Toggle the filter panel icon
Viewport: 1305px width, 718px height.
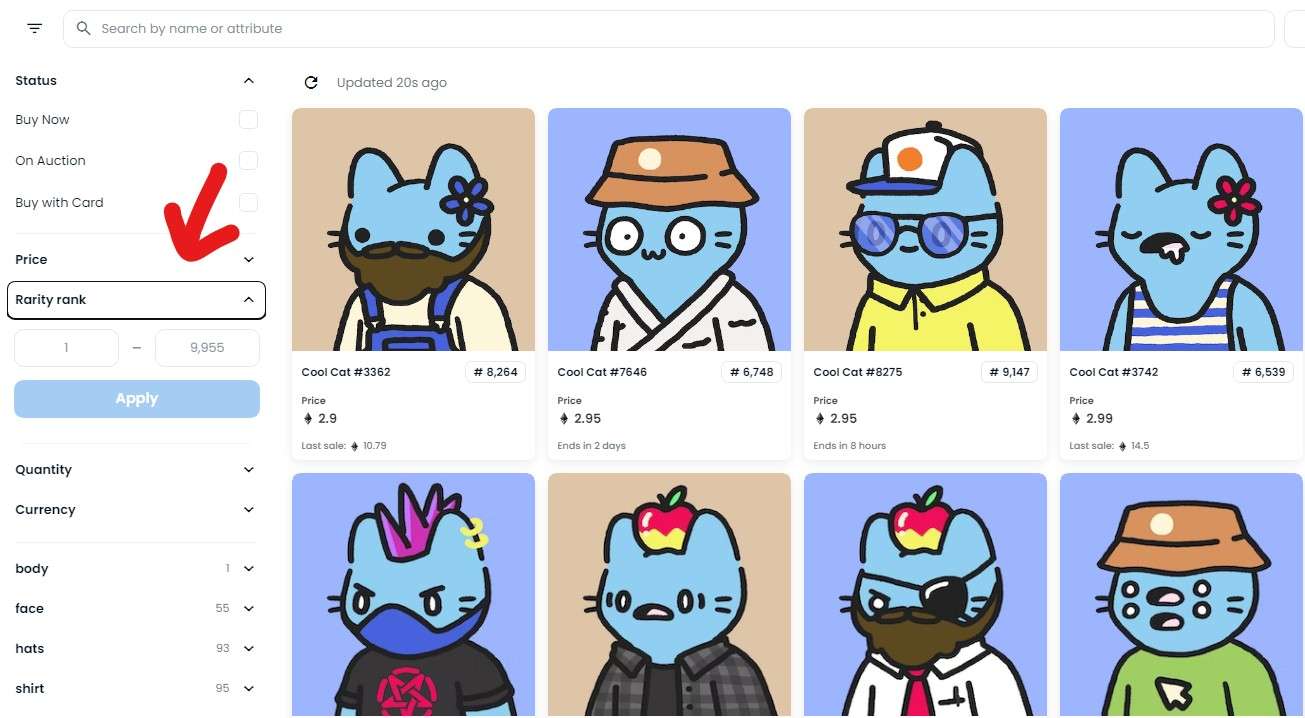[35, 29]
